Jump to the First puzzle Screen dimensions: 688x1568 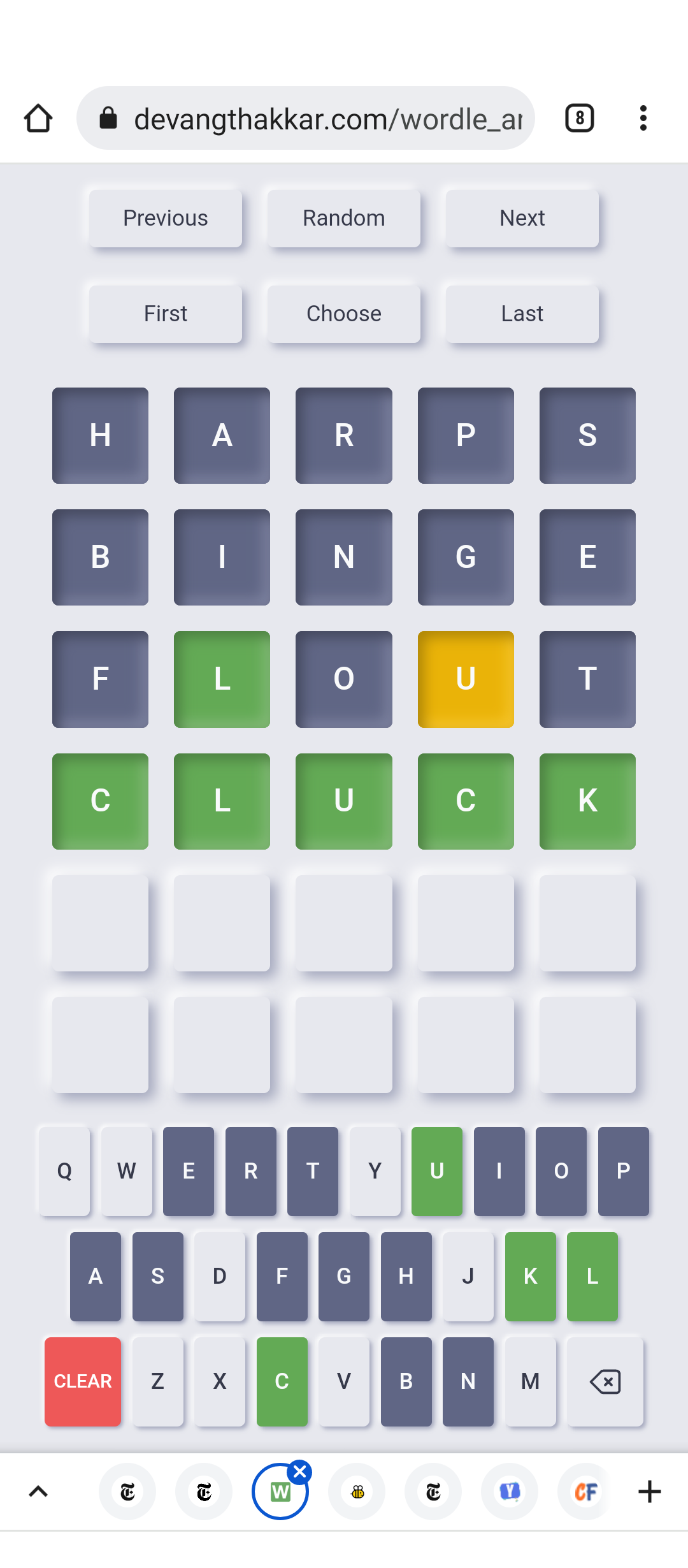click(166, 314)
